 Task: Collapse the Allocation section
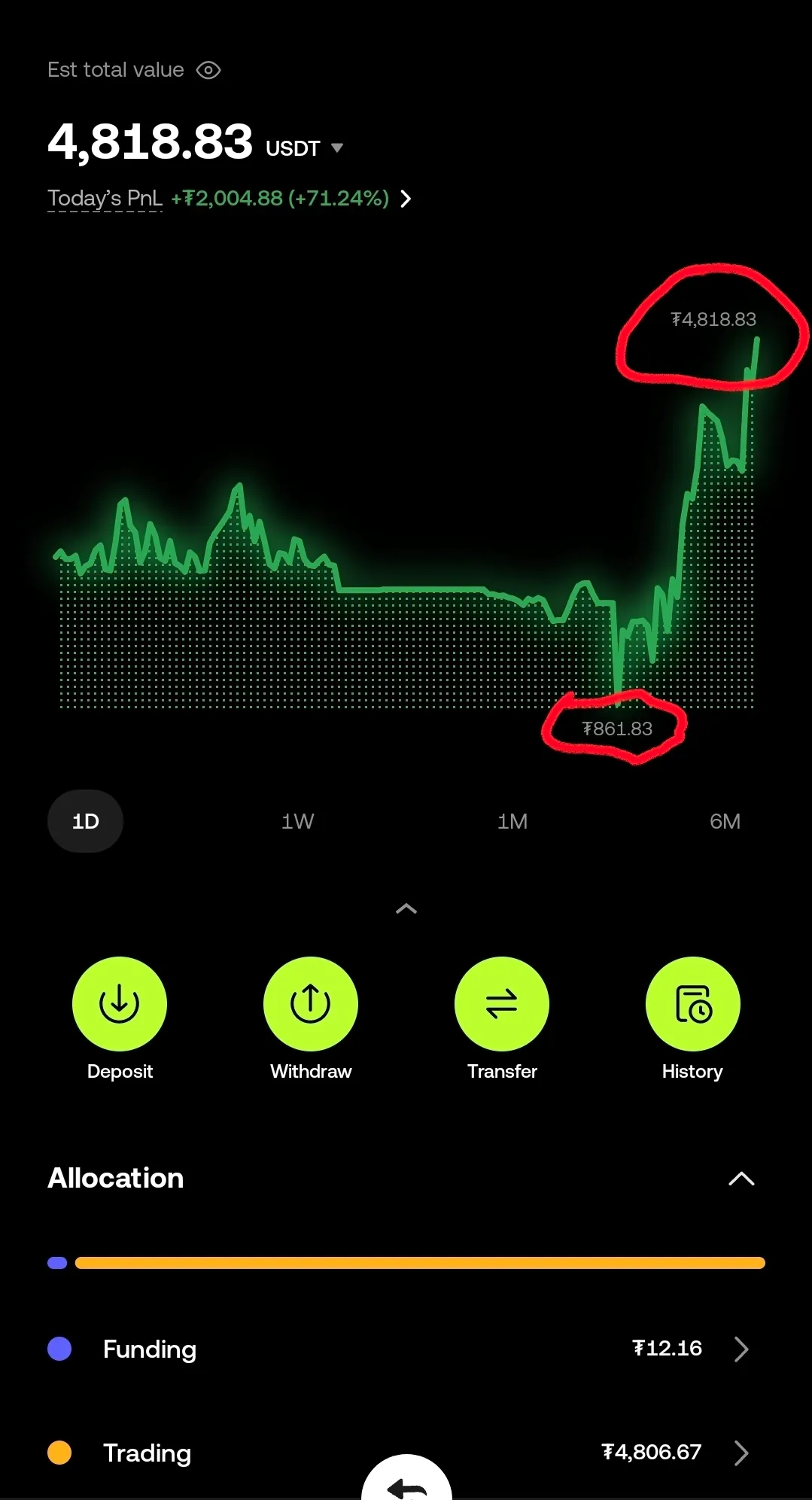click(741, 1179)
